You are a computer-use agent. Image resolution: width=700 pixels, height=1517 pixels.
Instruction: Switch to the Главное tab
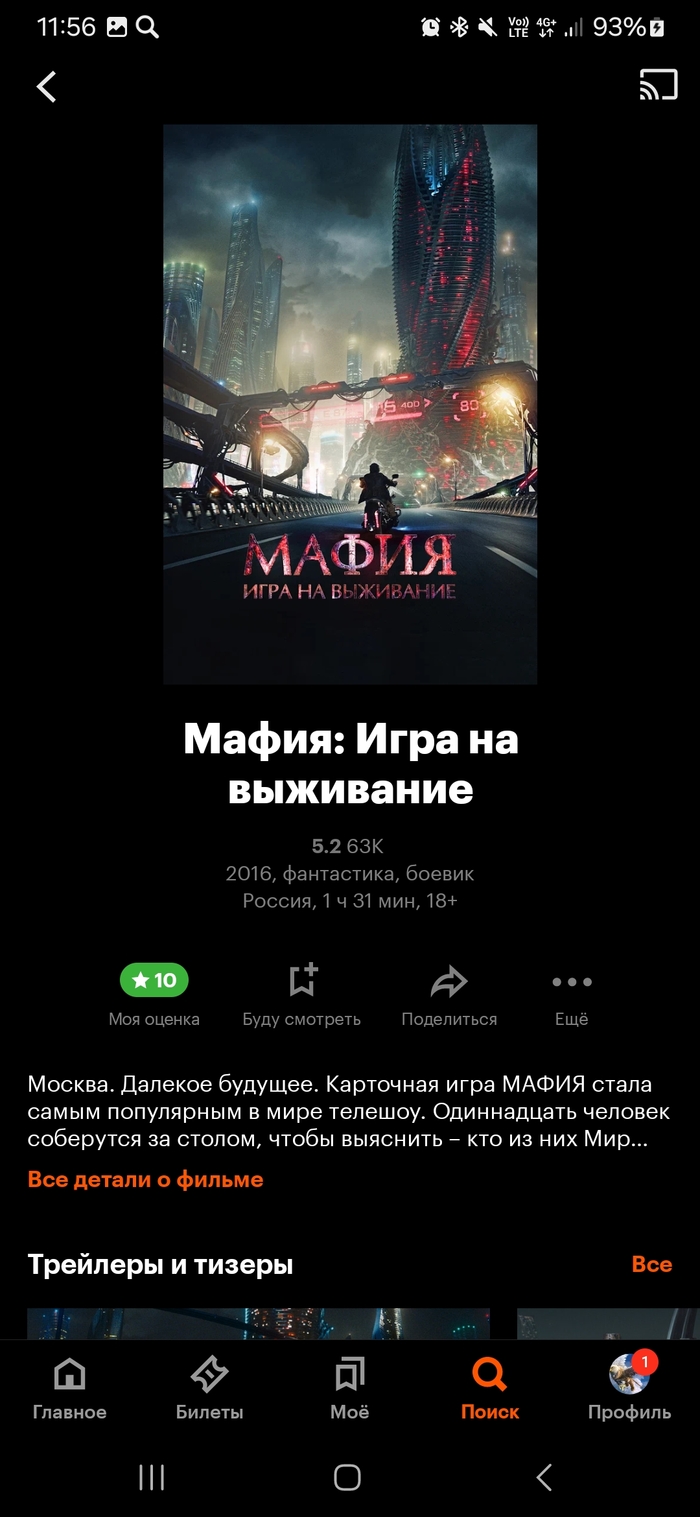(x=69, y=1390)
